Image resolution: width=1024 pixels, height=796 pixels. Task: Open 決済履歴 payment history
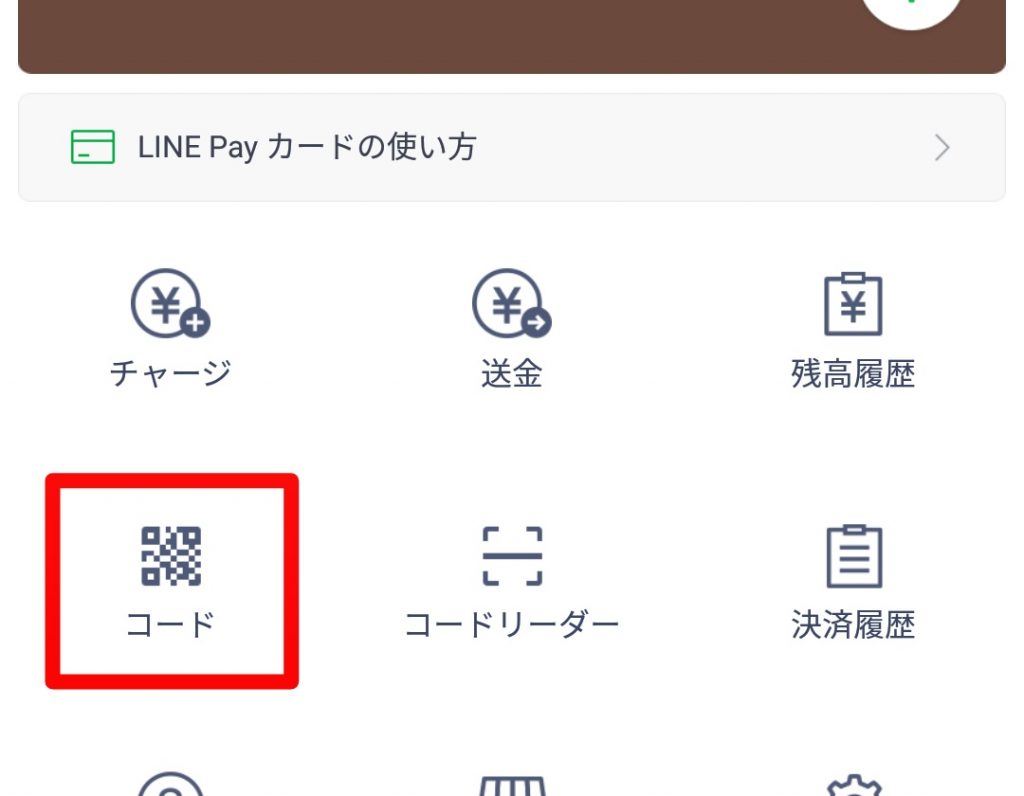point(852,580)
